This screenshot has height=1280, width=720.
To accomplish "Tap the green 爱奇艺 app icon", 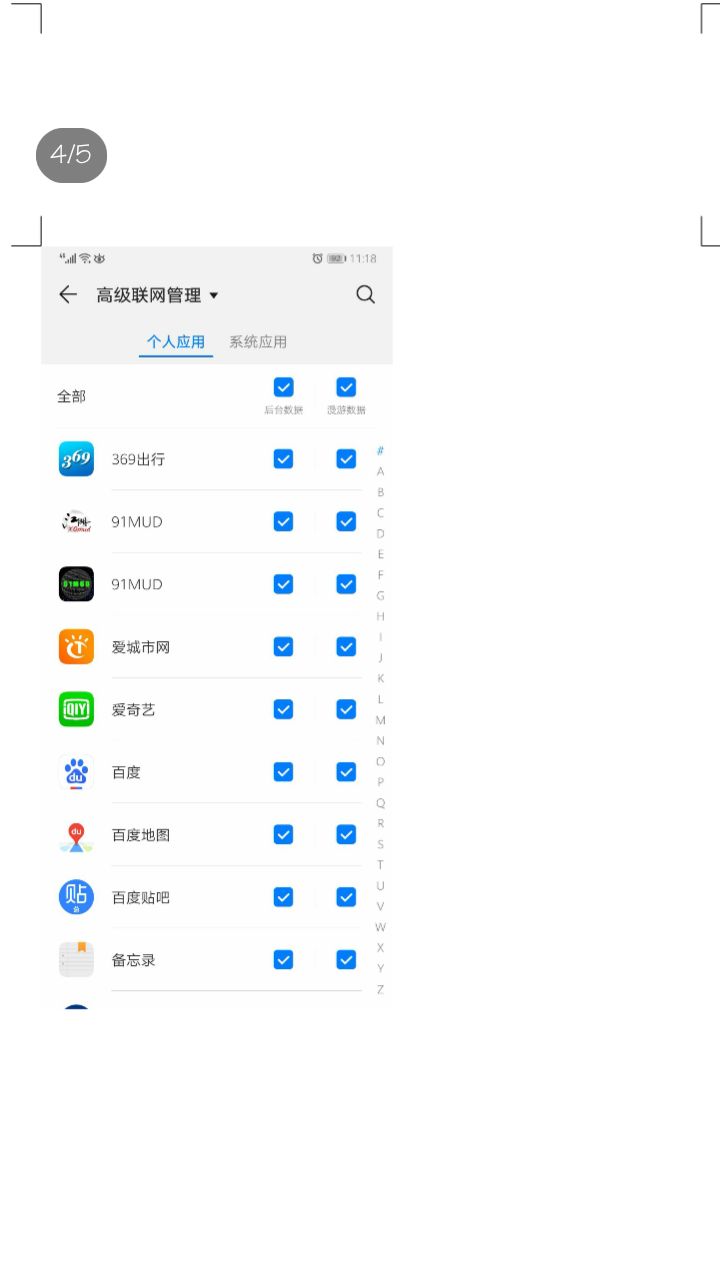I will (x=75, y=708).
